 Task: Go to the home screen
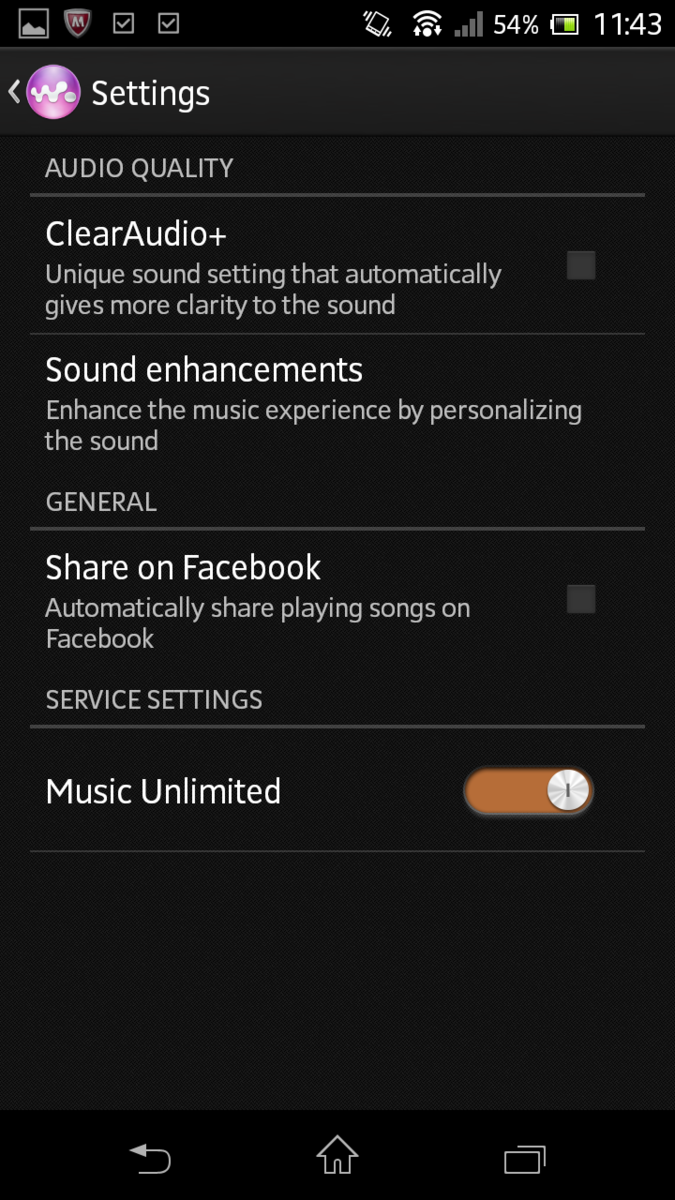337,1156
